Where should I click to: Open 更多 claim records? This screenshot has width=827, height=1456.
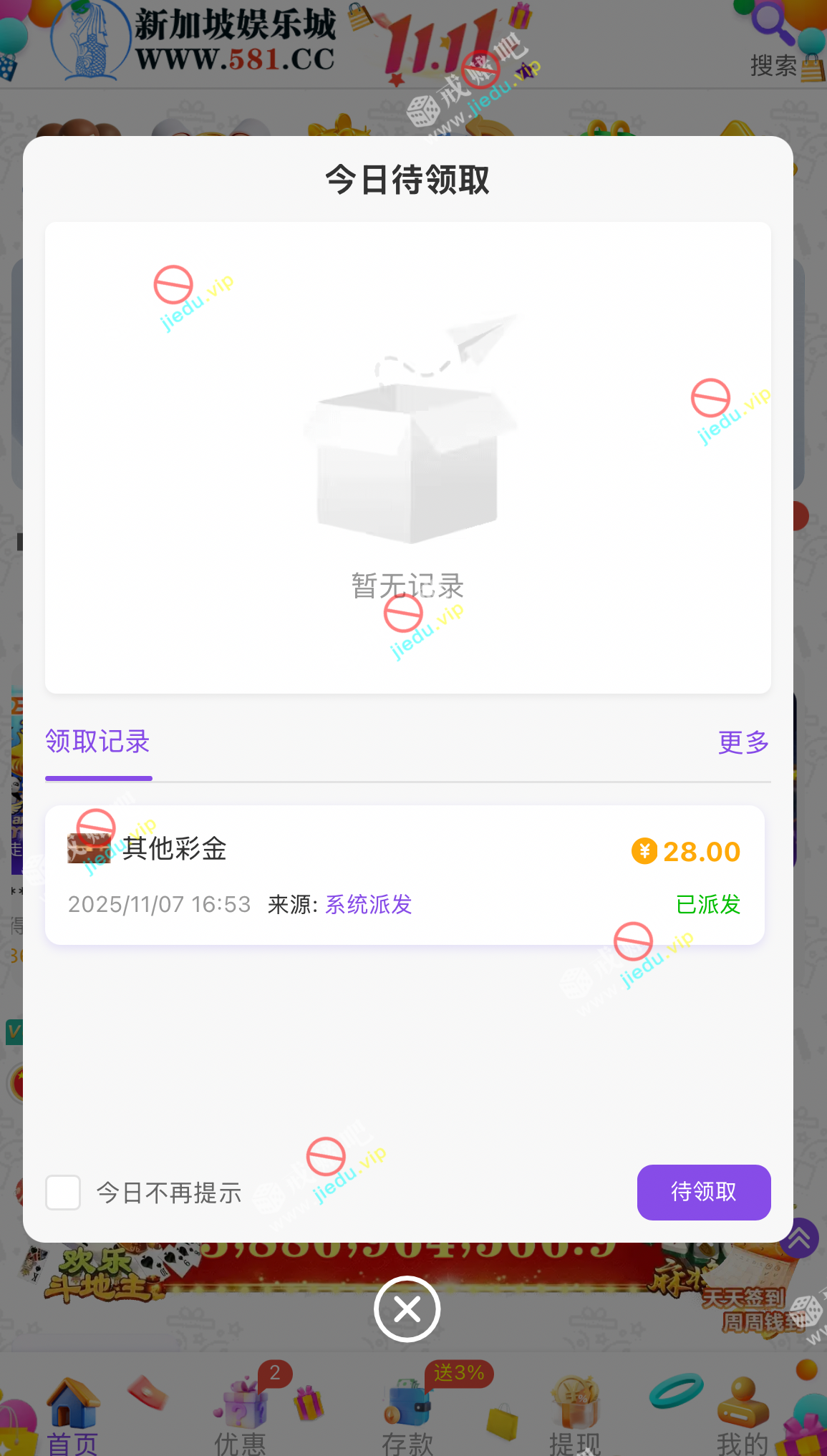[x=743, y=742]
